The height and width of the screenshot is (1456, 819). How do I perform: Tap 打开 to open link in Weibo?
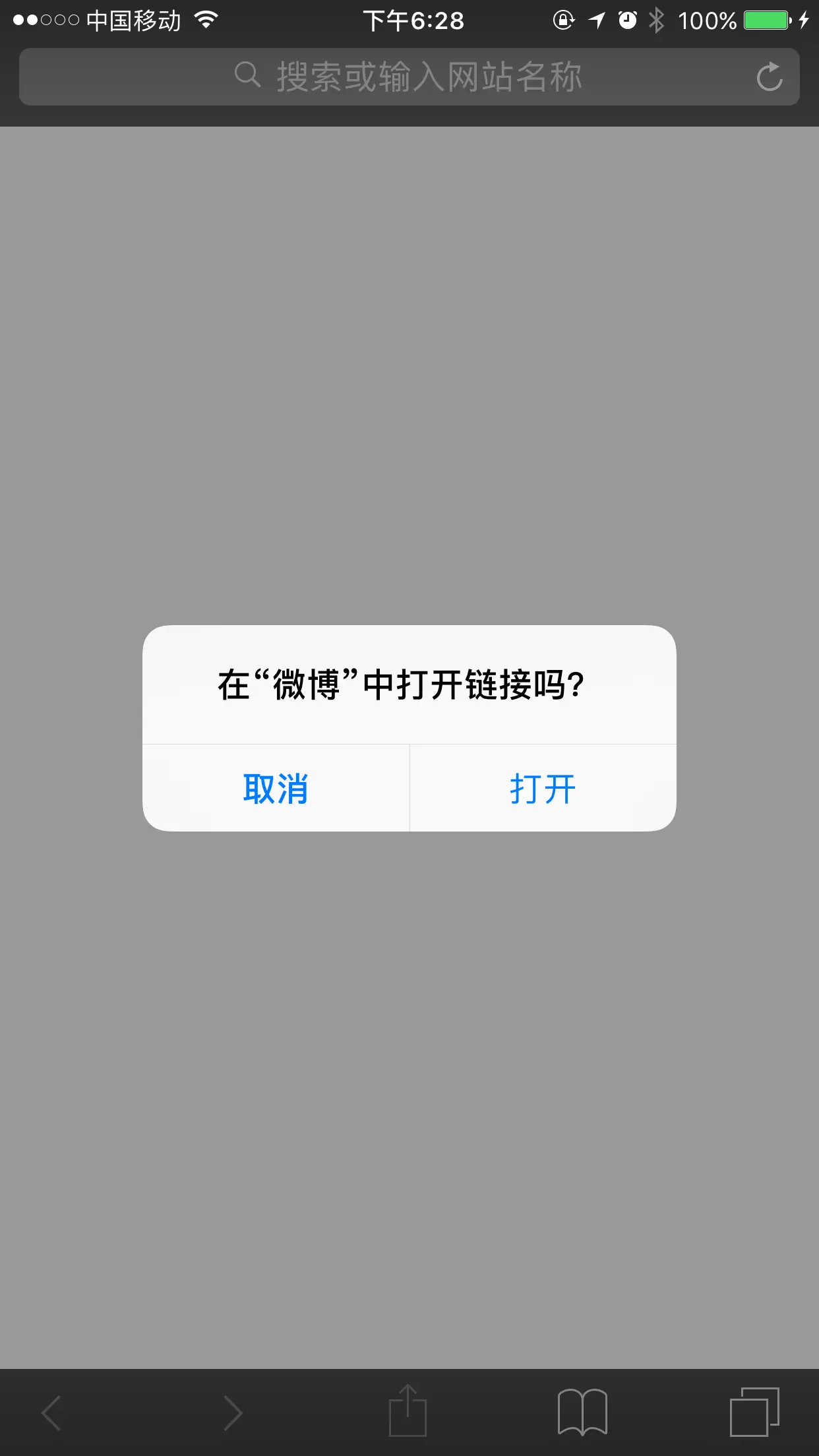(543, 788)
